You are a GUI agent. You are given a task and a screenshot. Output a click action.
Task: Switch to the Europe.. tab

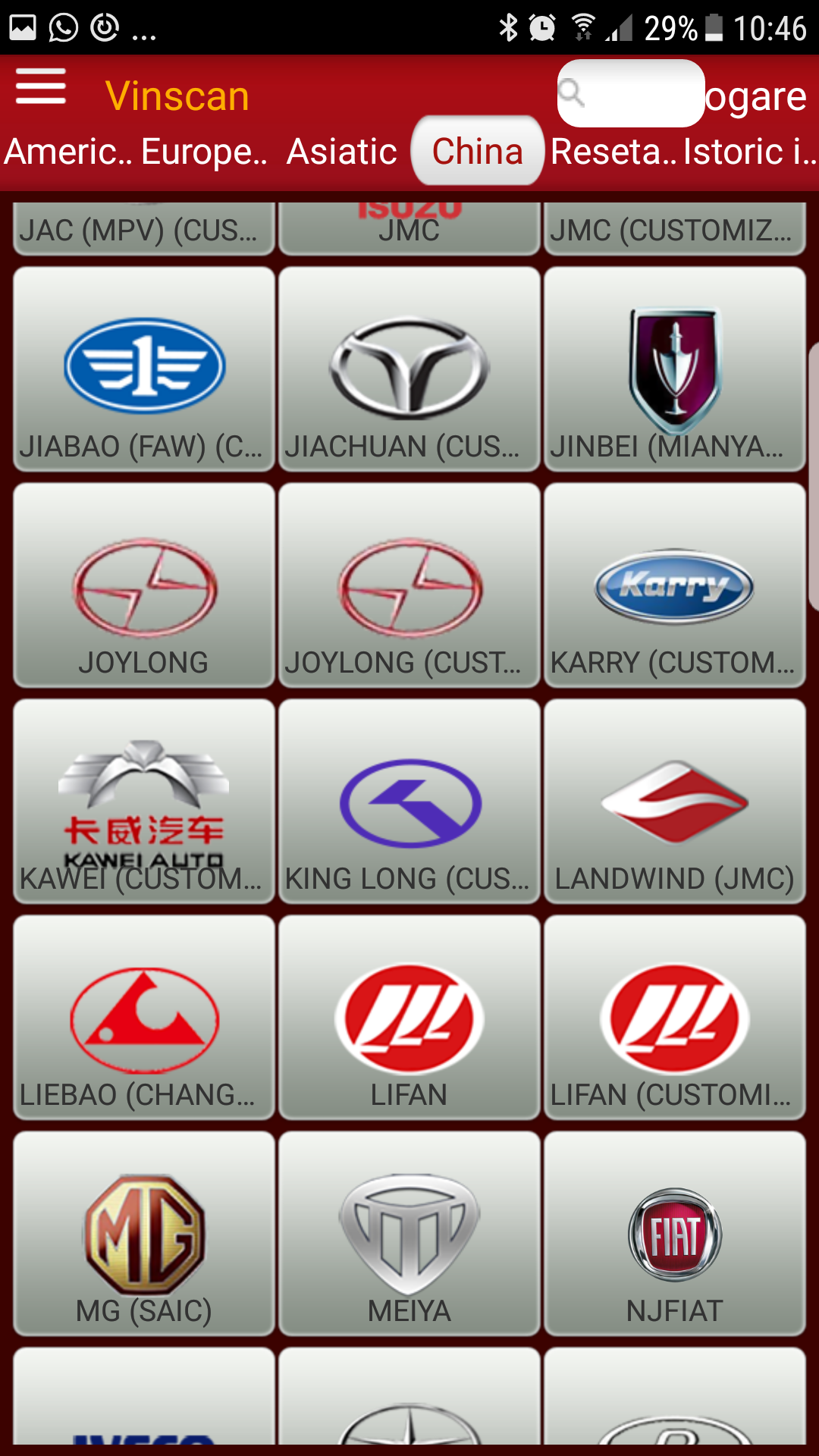click(x=203, y=152)
